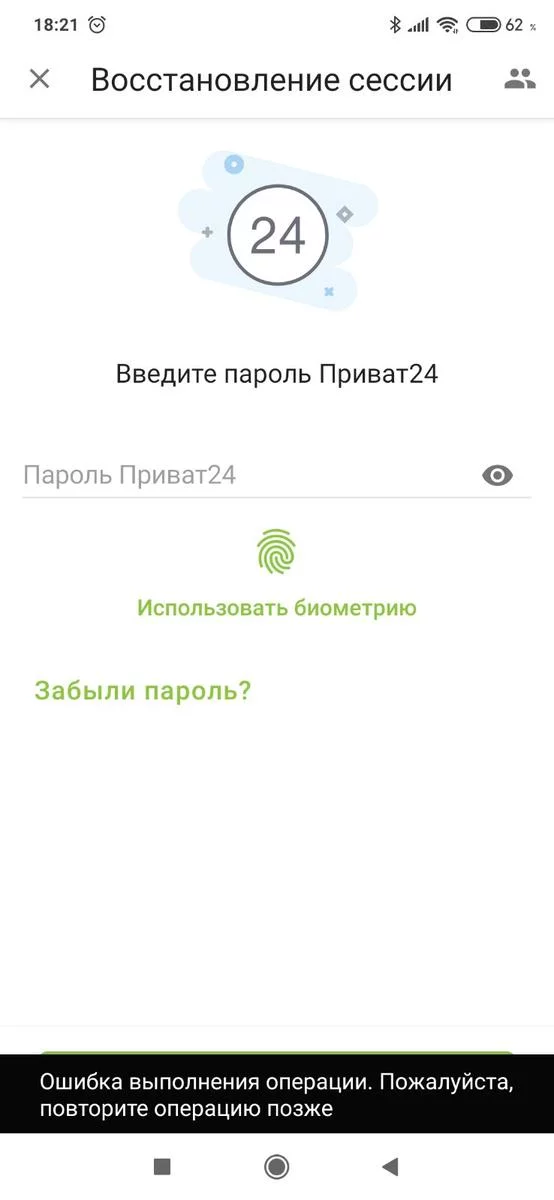Open the accounts people icon
The image size is (554, 1200).
520,79
